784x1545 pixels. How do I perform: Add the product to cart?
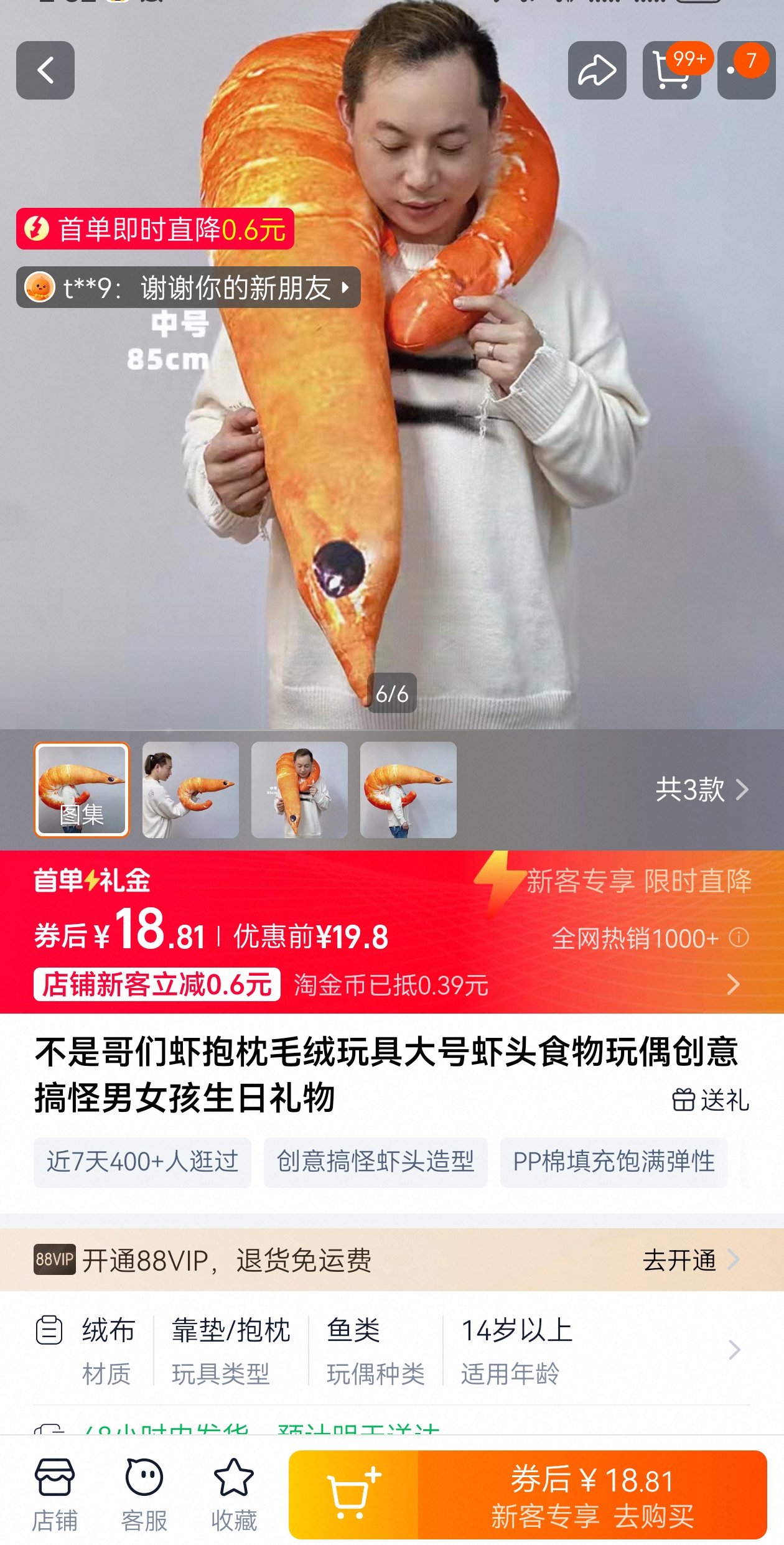pyautogui.click(x=353, y=1495)
